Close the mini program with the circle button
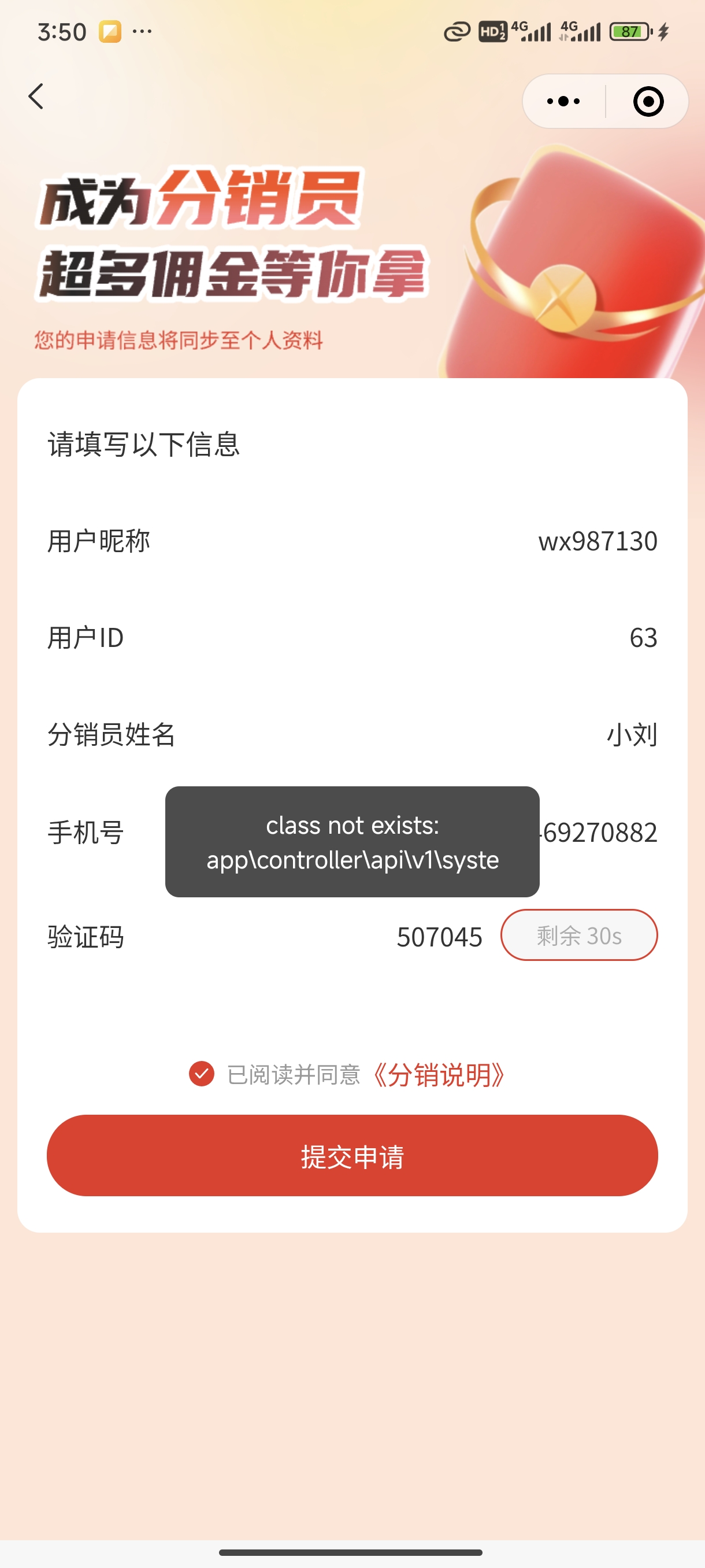 [648, 101]
